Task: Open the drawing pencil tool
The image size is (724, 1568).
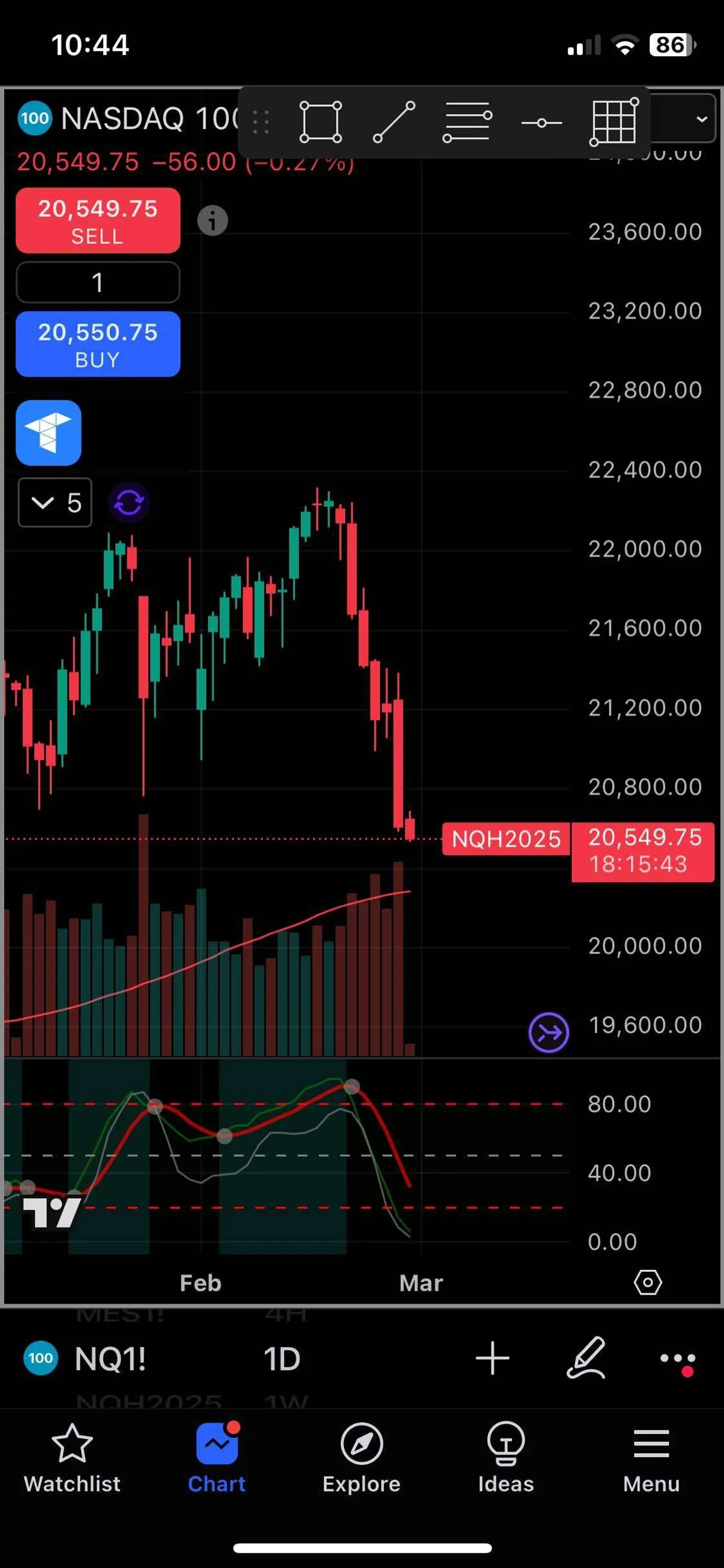Action: (586, 1358)
